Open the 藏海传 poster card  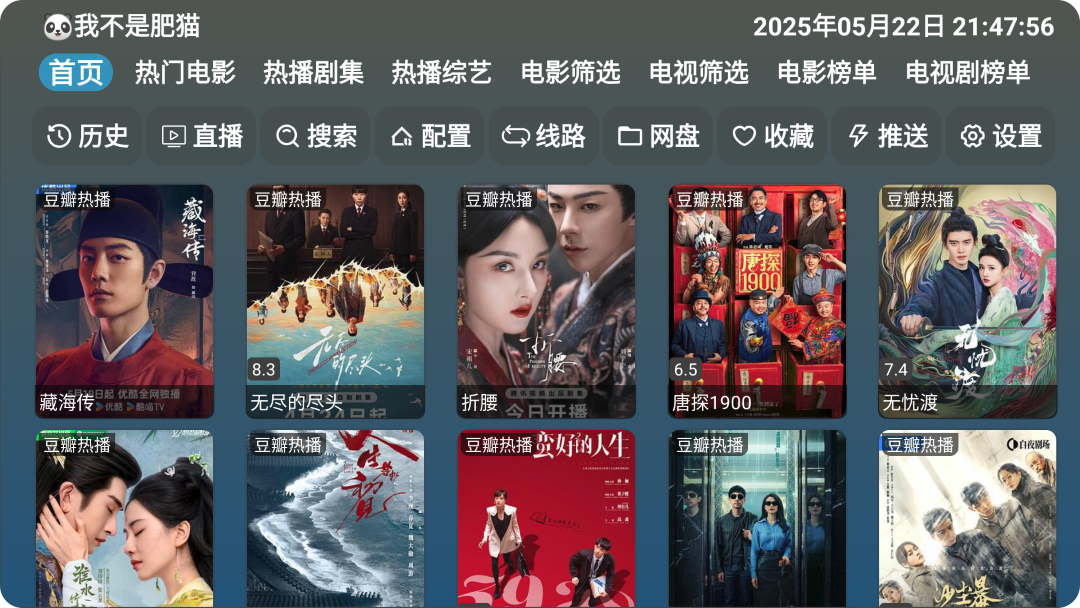(x=124, y=300)
